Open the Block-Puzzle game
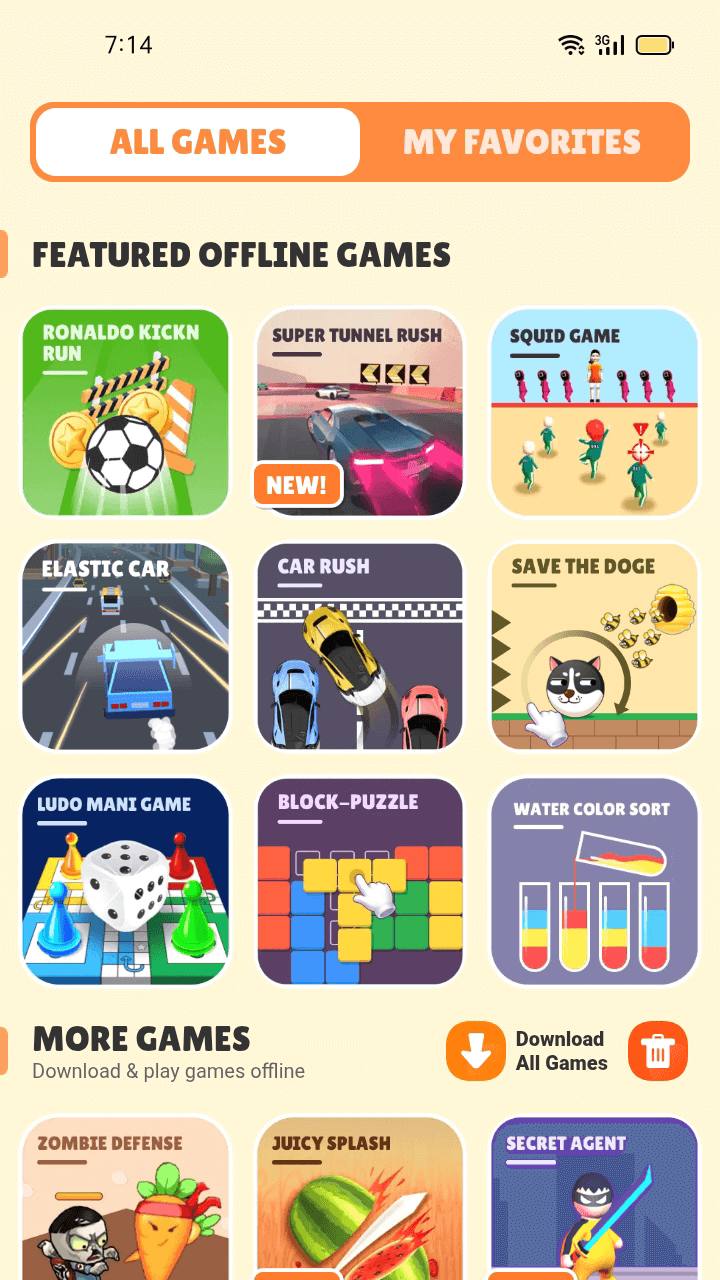The height and width of the screenshot is (1280, 720). pyautogui.click(x=360, y=881)
